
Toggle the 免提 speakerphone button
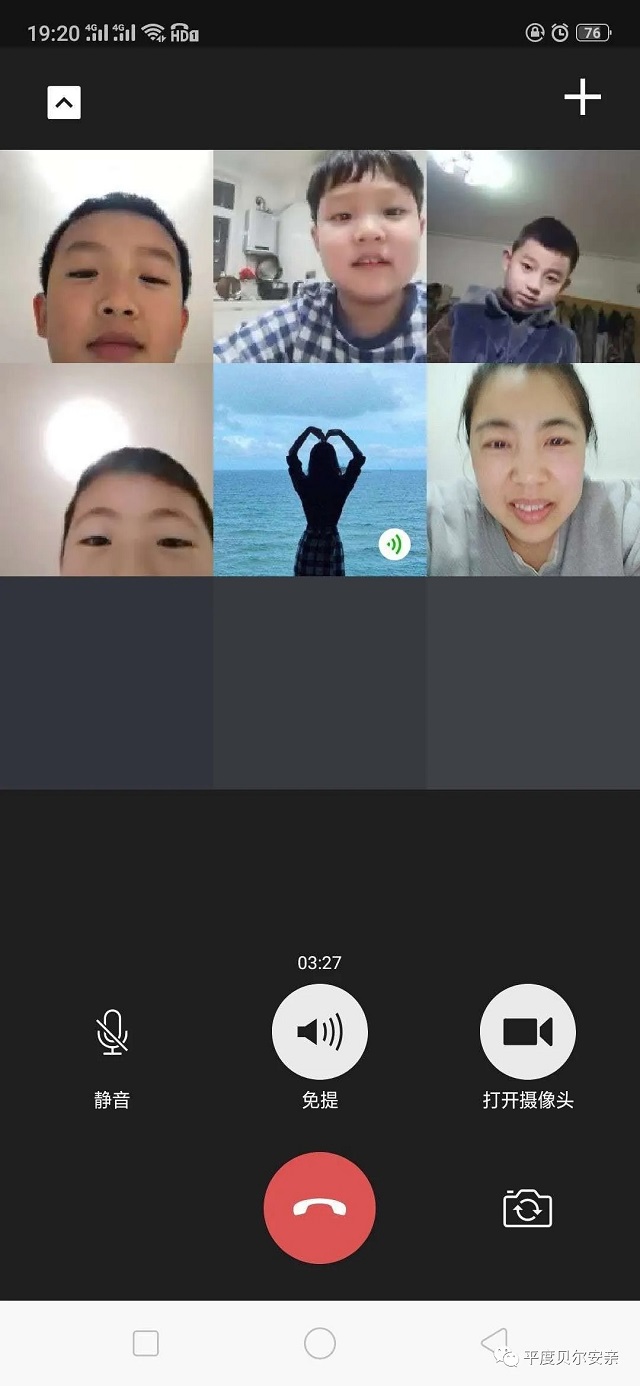click(320, 1032)
